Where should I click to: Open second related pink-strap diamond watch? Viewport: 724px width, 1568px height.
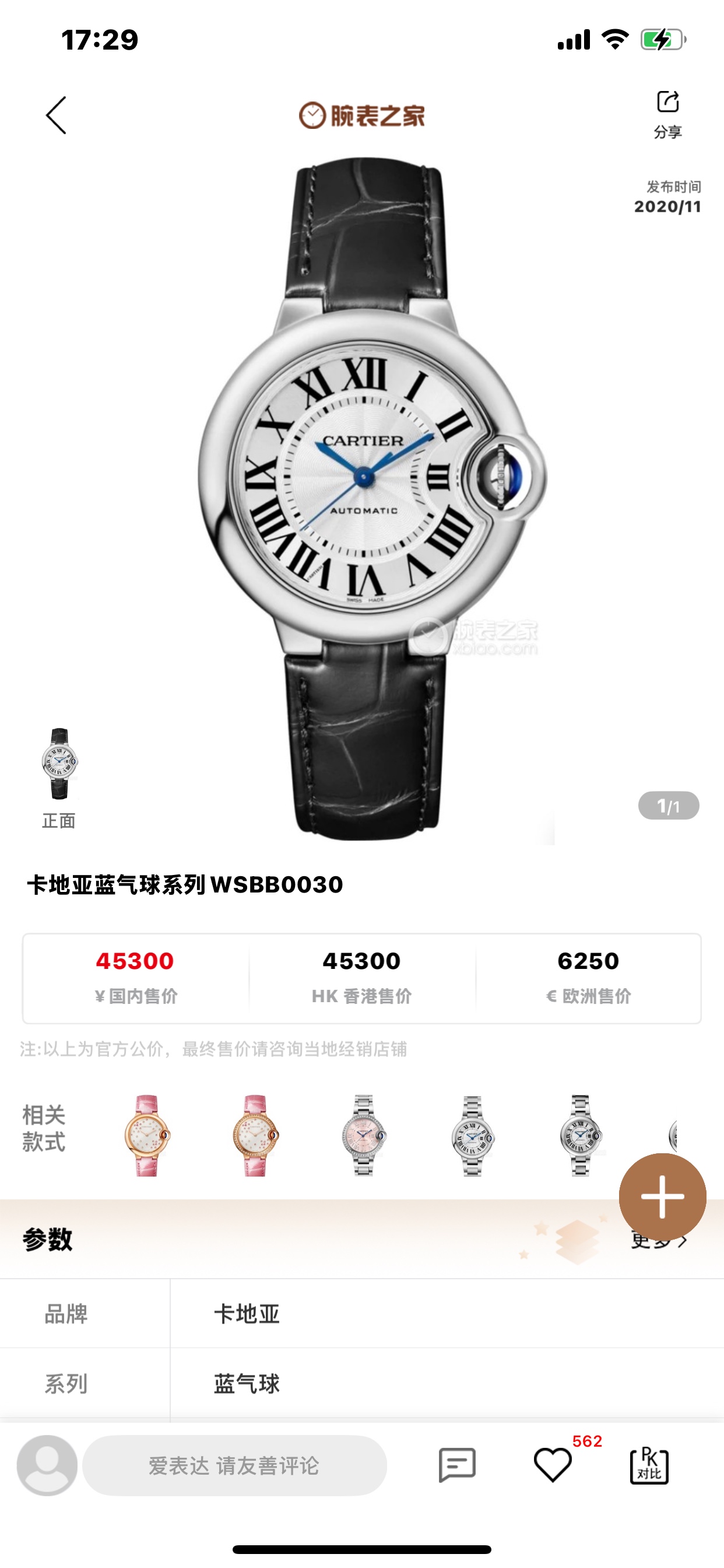(x=255, y=1135)
